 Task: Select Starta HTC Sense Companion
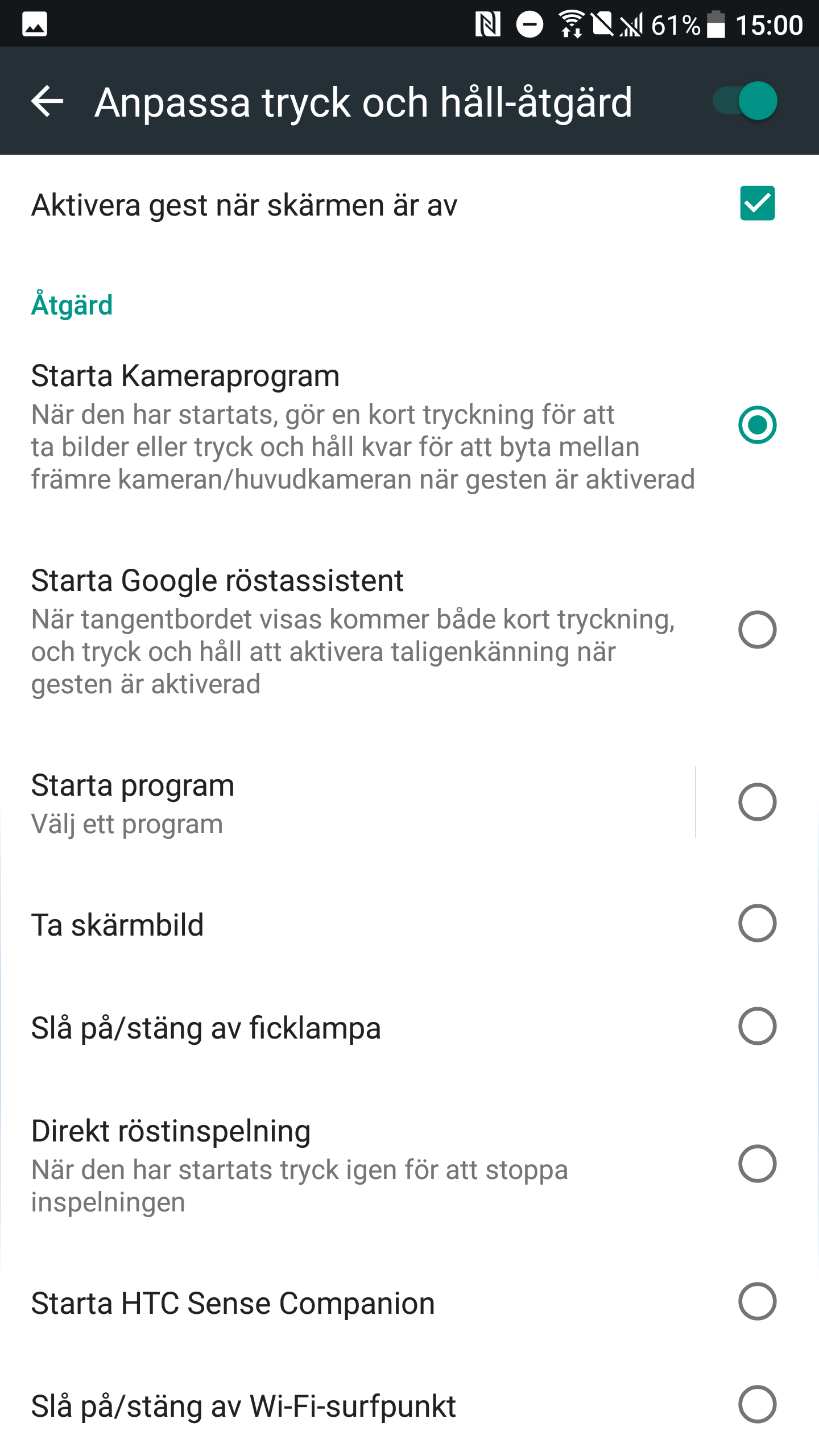[x=756, y=1301]
